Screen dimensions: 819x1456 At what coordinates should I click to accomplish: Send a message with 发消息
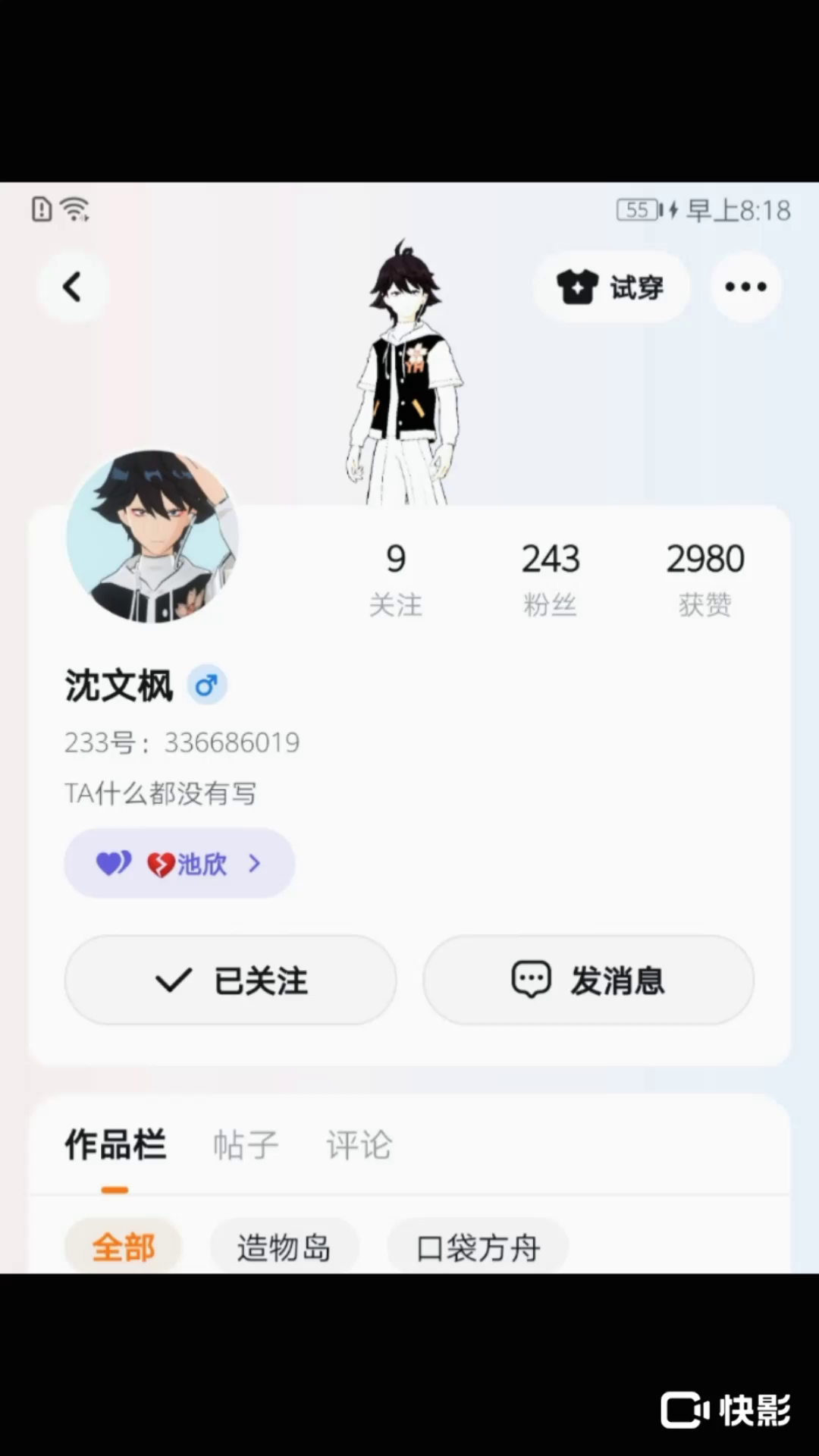click(588, 980)
